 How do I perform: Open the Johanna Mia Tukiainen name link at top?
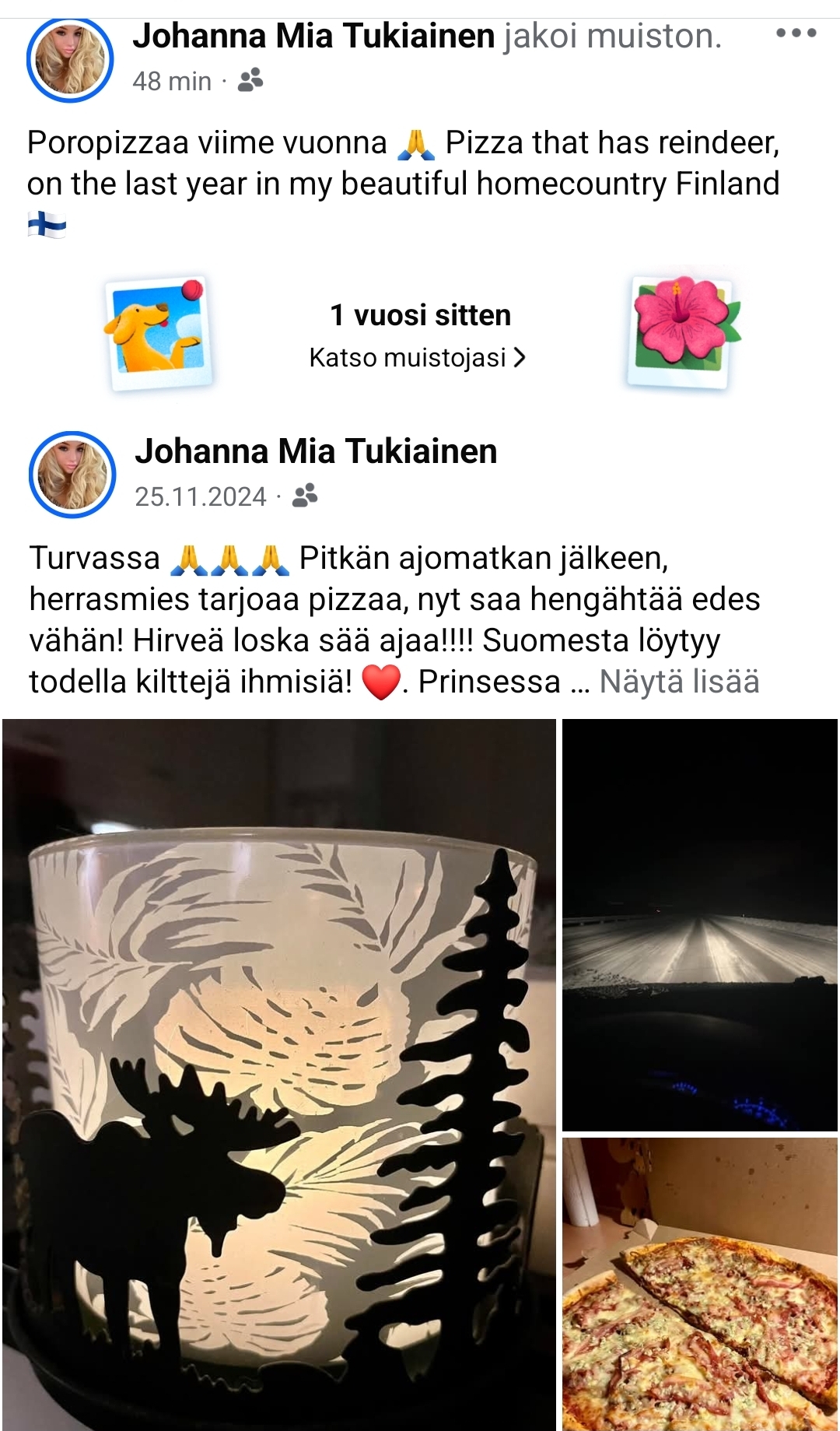point(313,36)
